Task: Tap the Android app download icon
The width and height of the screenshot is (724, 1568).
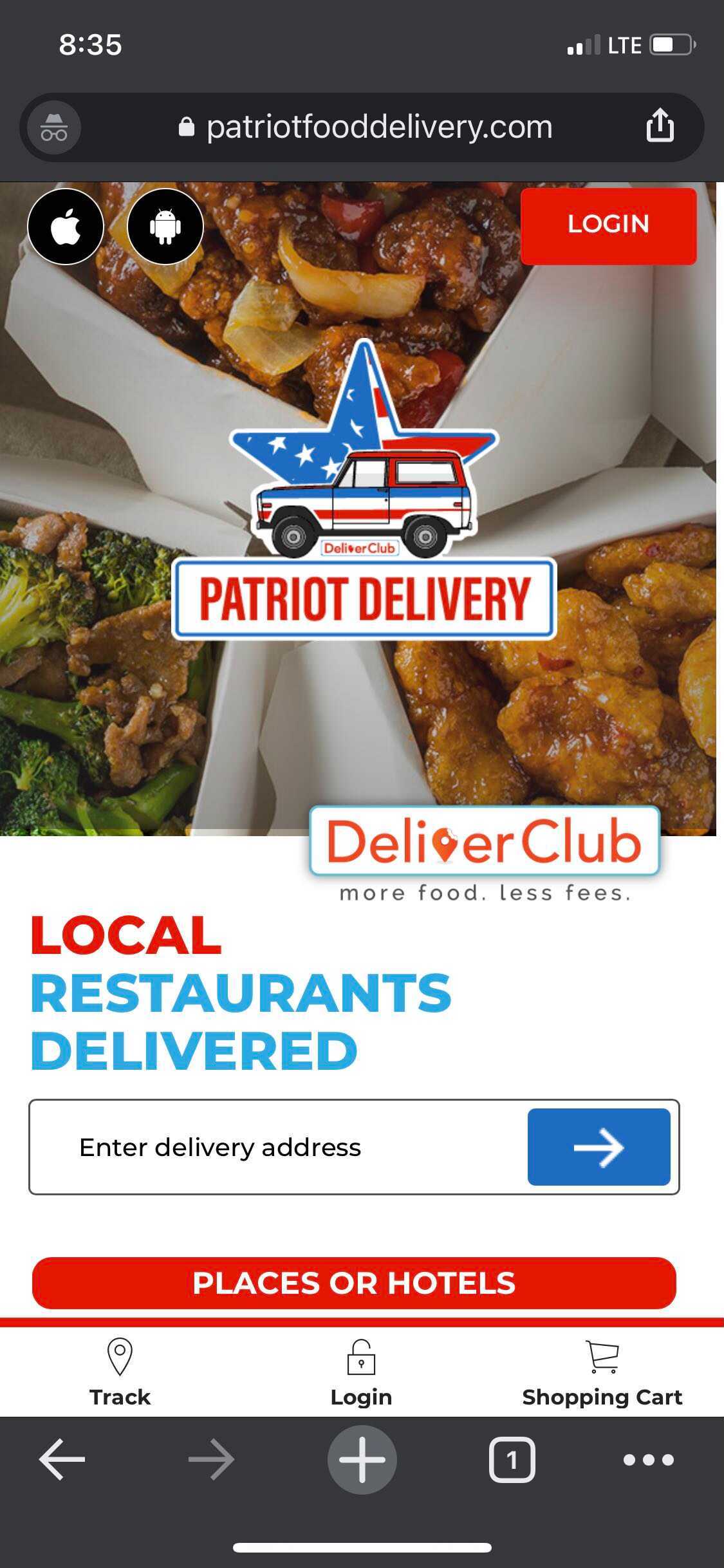Action: pos(165,227)
